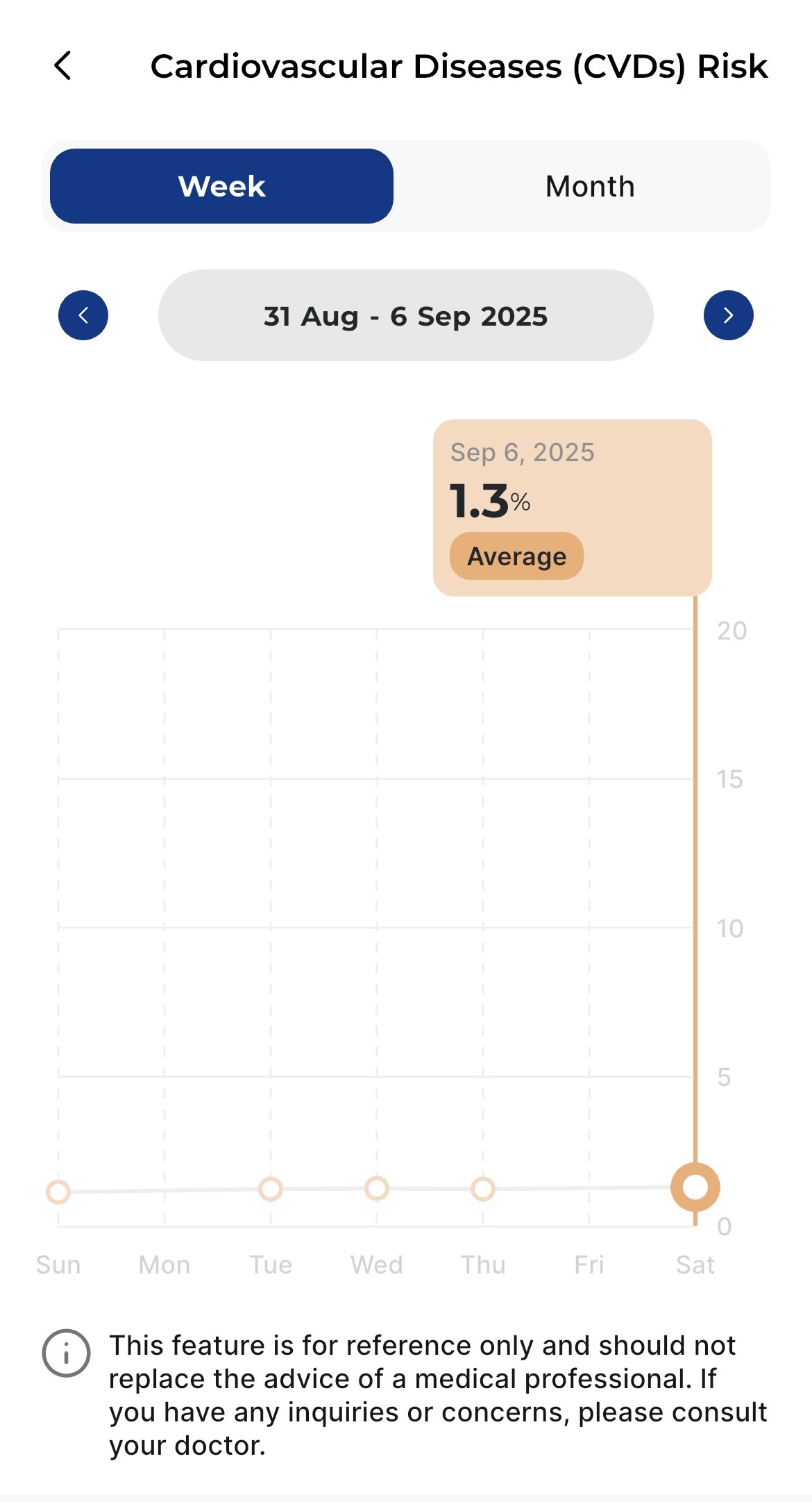Select Sunday's data point on chart
The height and width of the screenshot is (1502, 812).
pyautogui.click(x=58, y=1192)
